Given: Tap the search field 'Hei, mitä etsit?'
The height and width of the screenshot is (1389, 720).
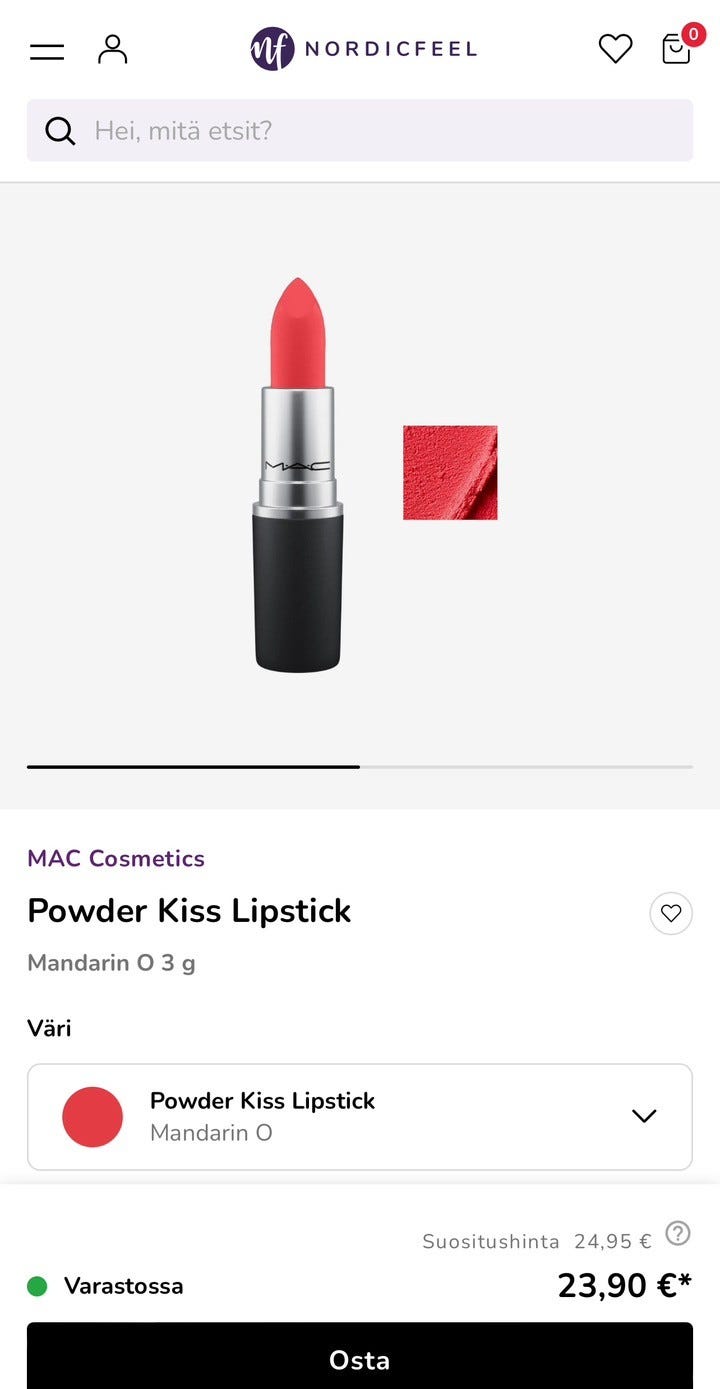Looking at the screenshot, I should (360, 131).
